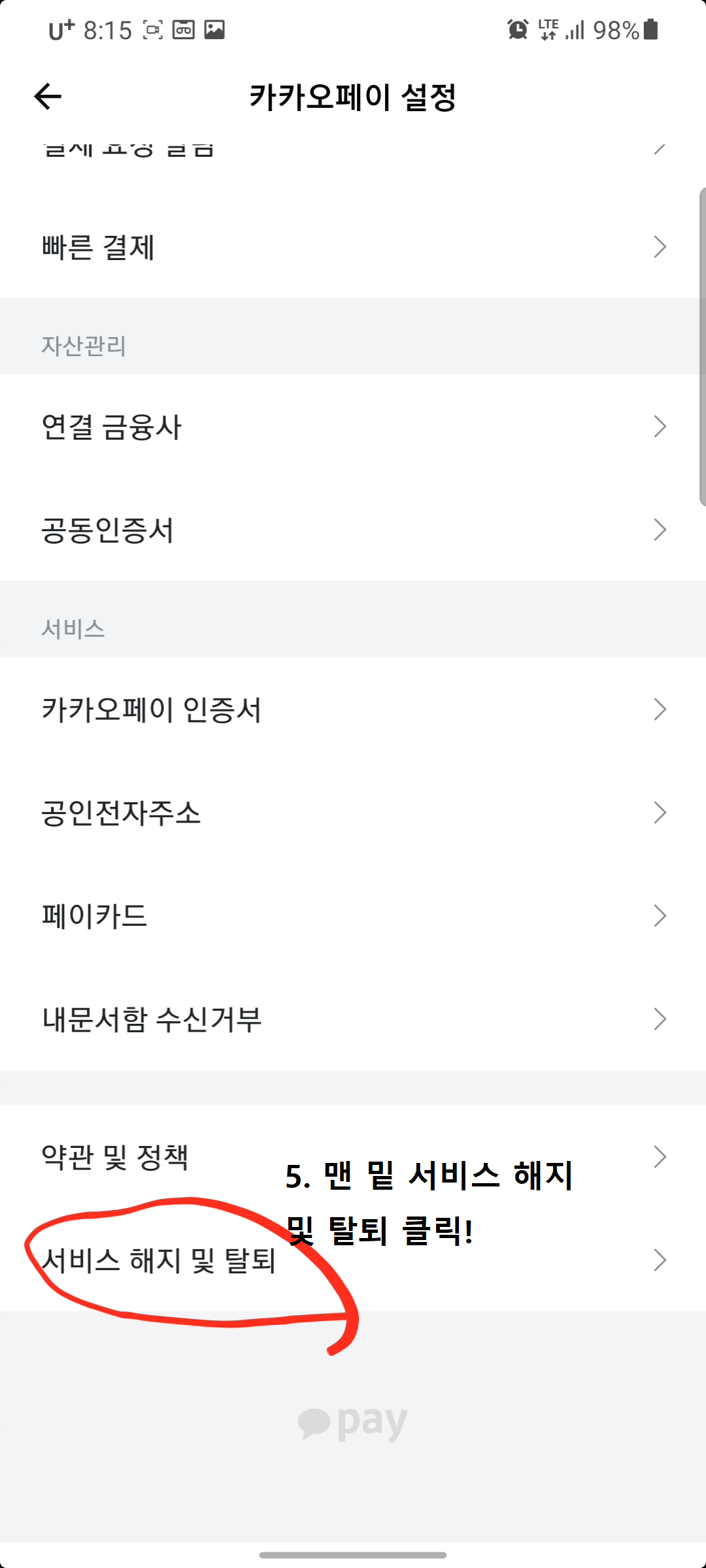The height and width of the screenshot is (1568, 706).
Task: Open 공인전자주소
Action: pos(353,813)
